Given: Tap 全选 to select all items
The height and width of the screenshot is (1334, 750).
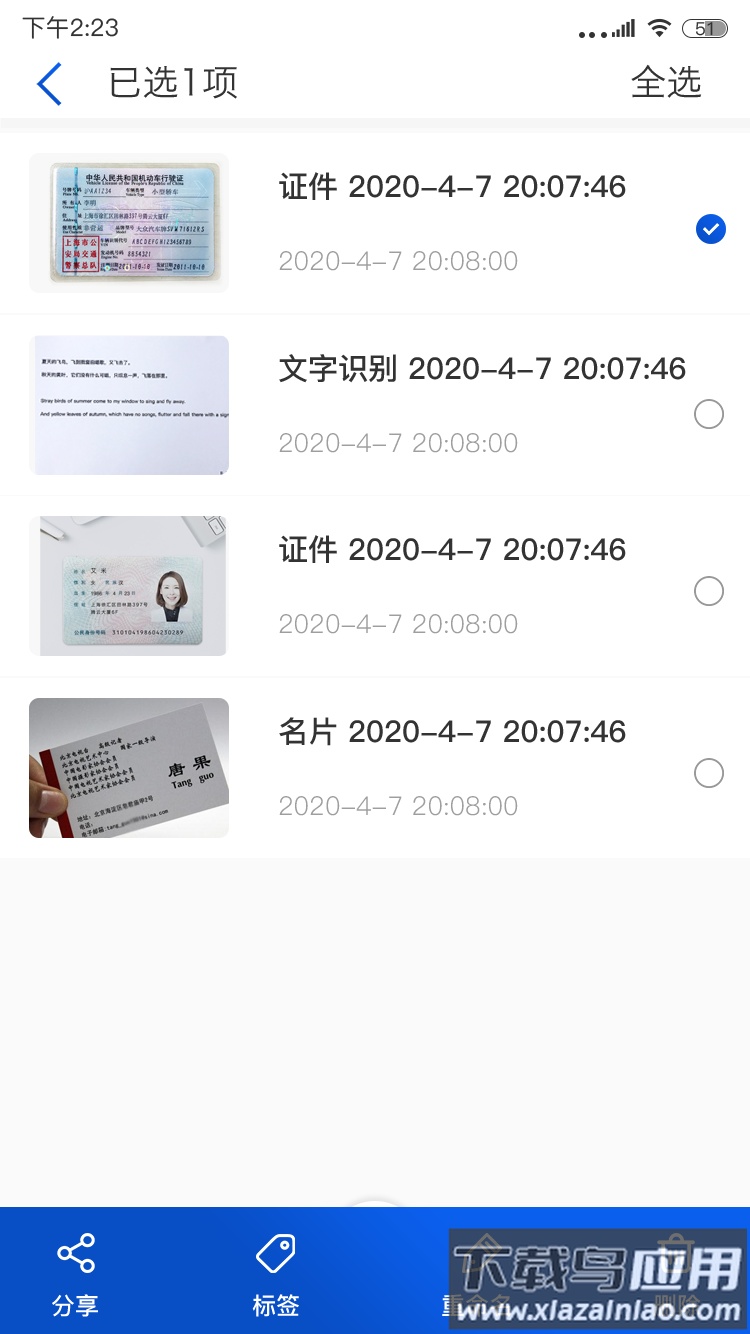Looking at the screenshot, I should tap(668, 83).
